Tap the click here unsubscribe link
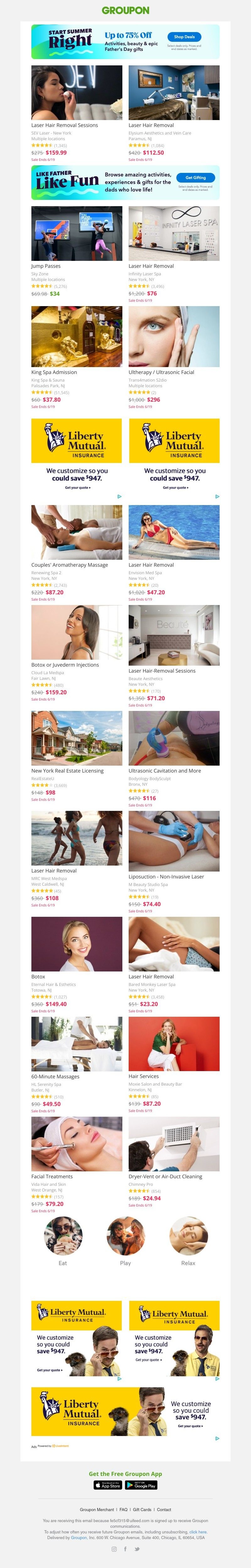Image resolution: width=251 pixels, height=1568 pixels. click(x=198, y=1532)
